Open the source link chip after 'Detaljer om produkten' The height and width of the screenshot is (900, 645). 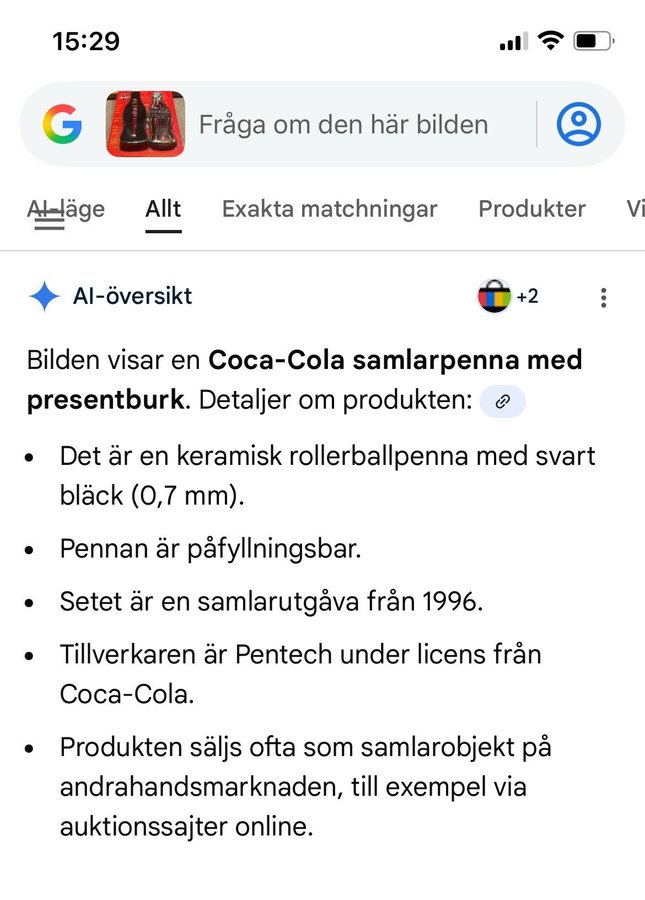click(x=503, y=402)
